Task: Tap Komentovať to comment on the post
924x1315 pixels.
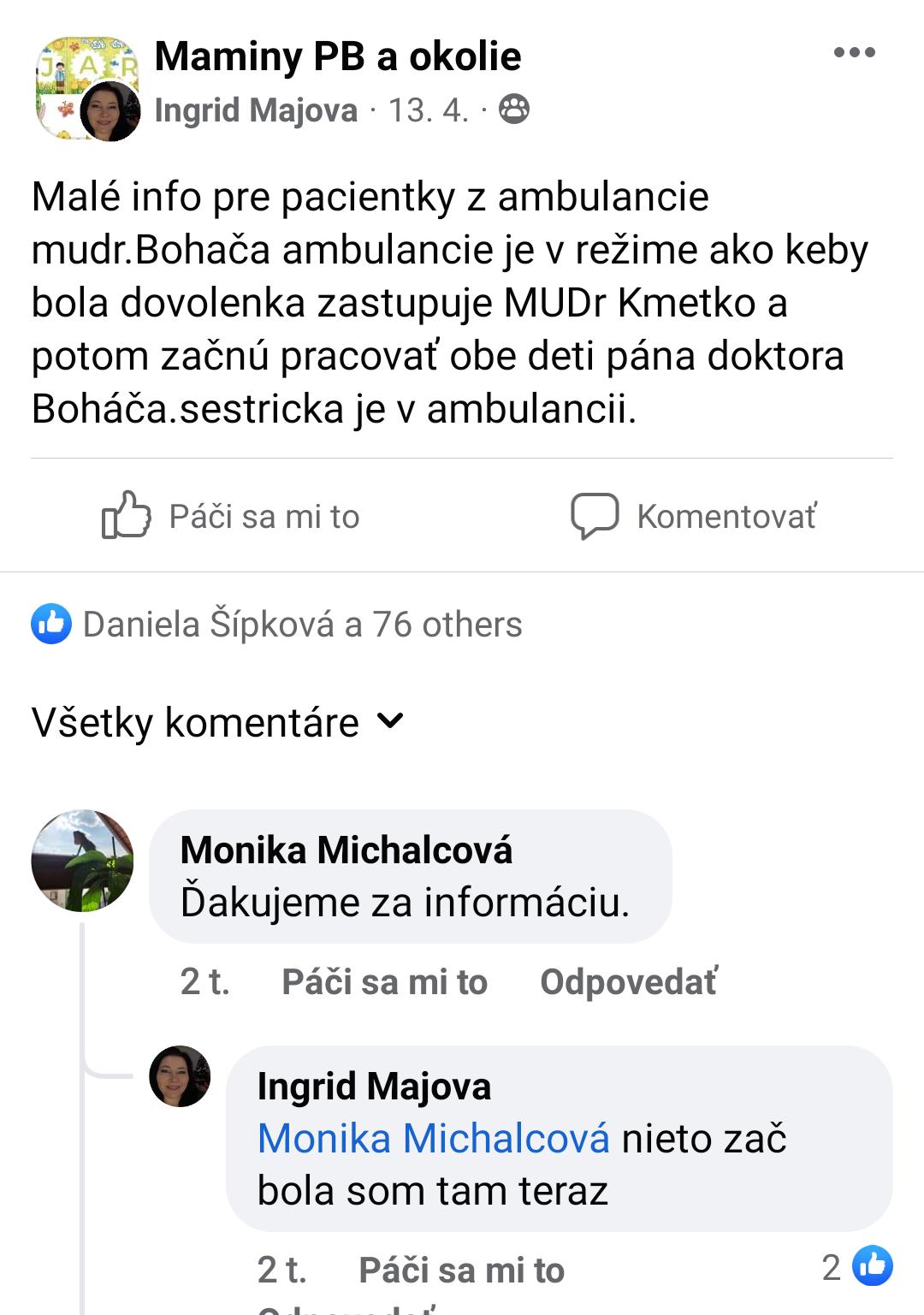Action: (x=694, y=516)
